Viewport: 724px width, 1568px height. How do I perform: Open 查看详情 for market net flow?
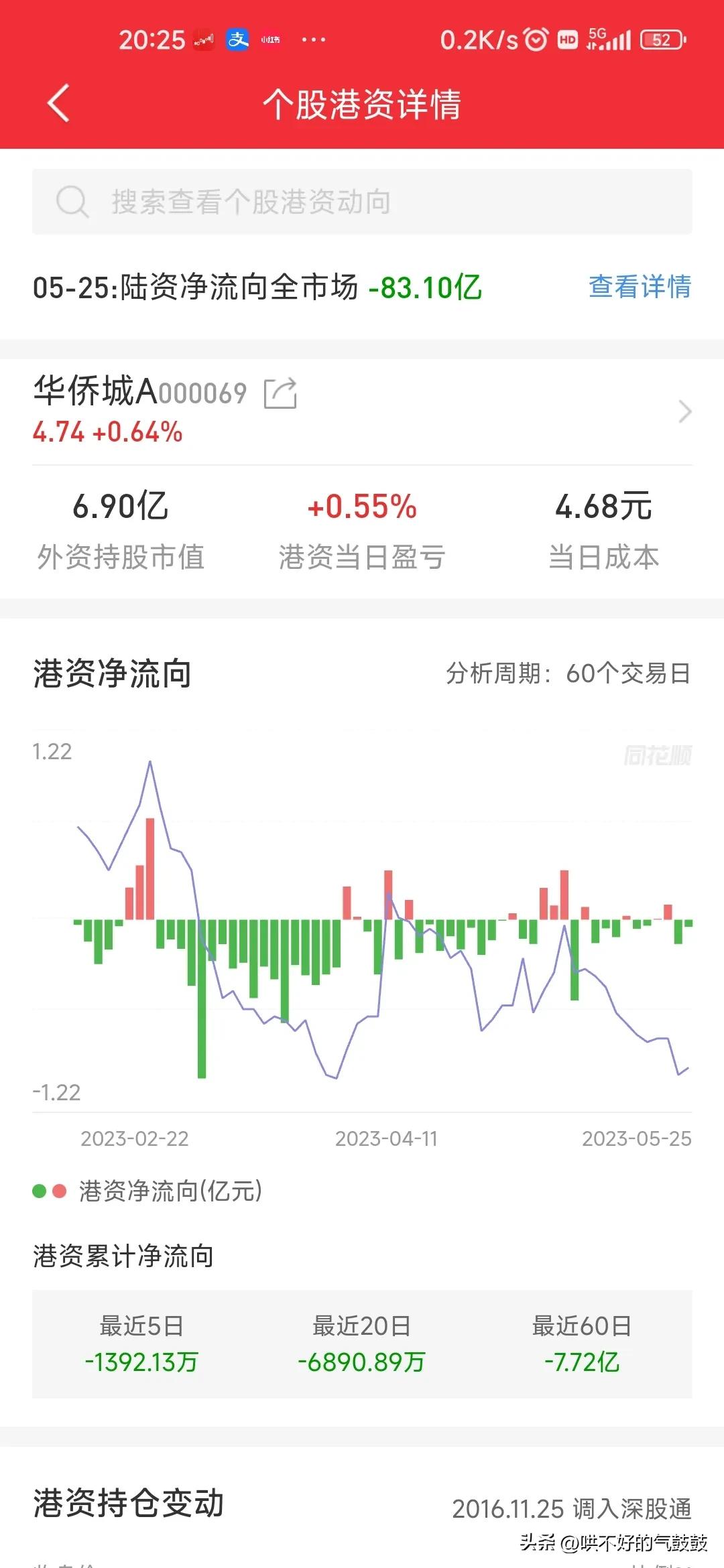(x=638, y=287)
